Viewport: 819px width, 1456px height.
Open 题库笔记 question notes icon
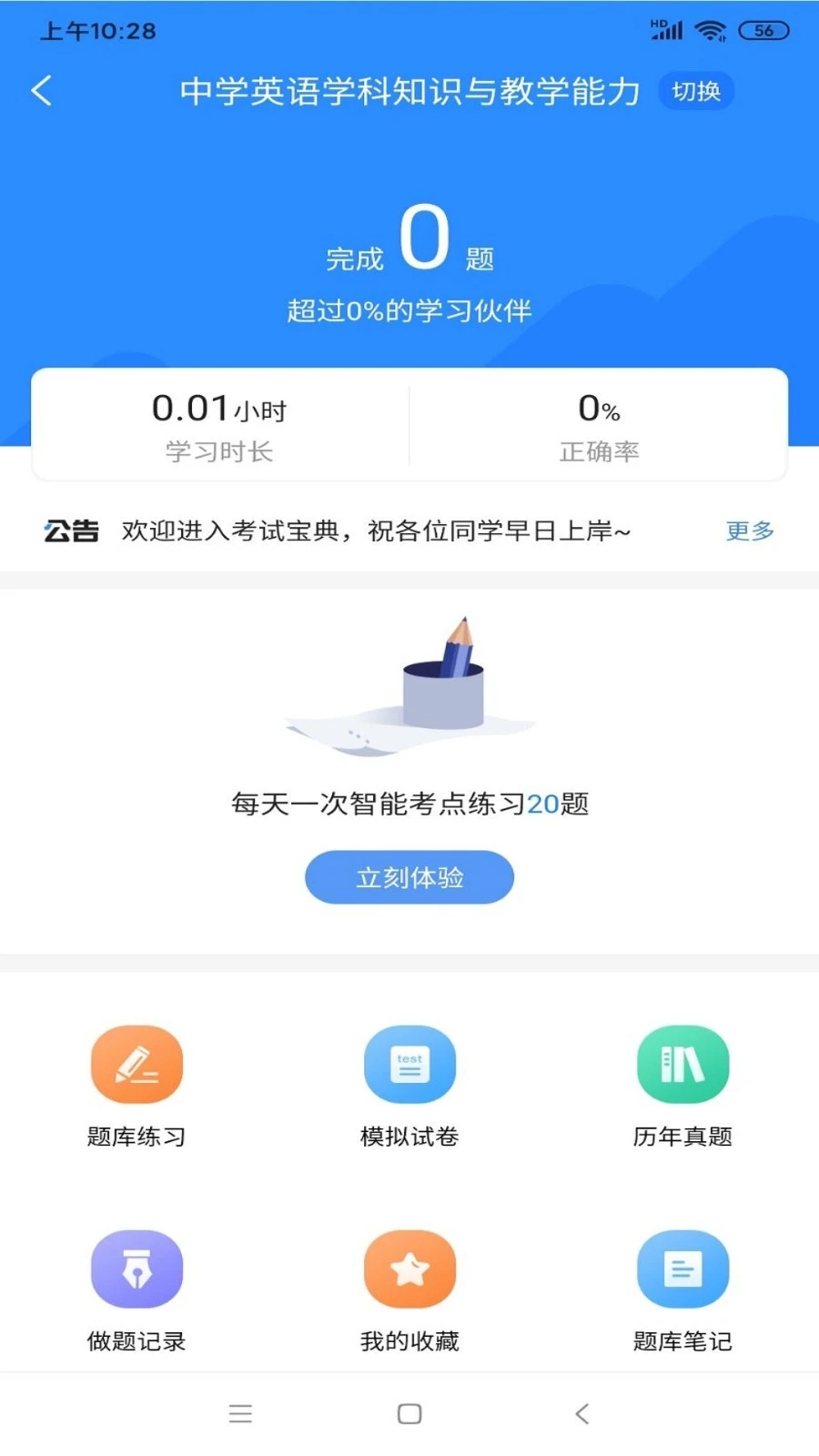[682, 1268]
